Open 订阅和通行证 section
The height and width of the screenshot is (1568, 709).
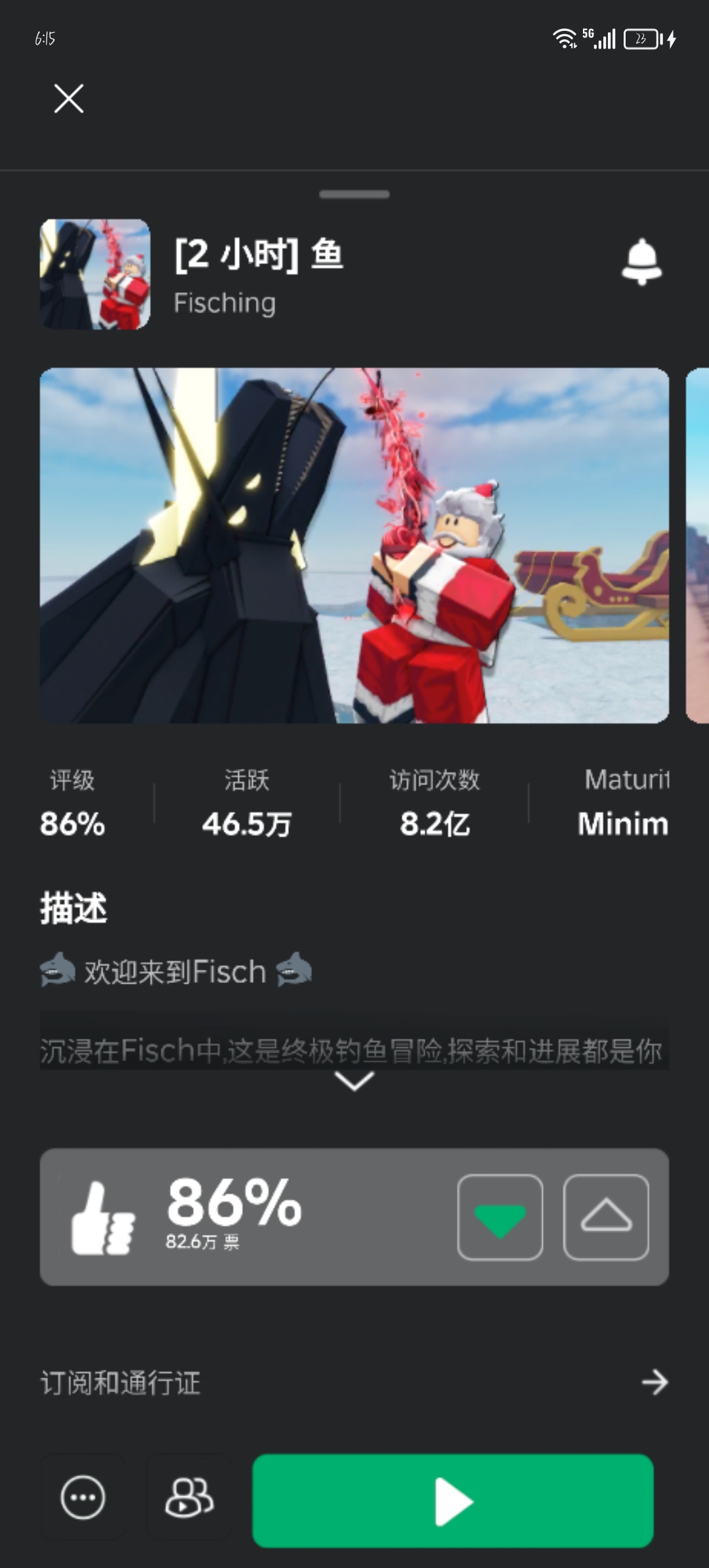coord(354,1382)
